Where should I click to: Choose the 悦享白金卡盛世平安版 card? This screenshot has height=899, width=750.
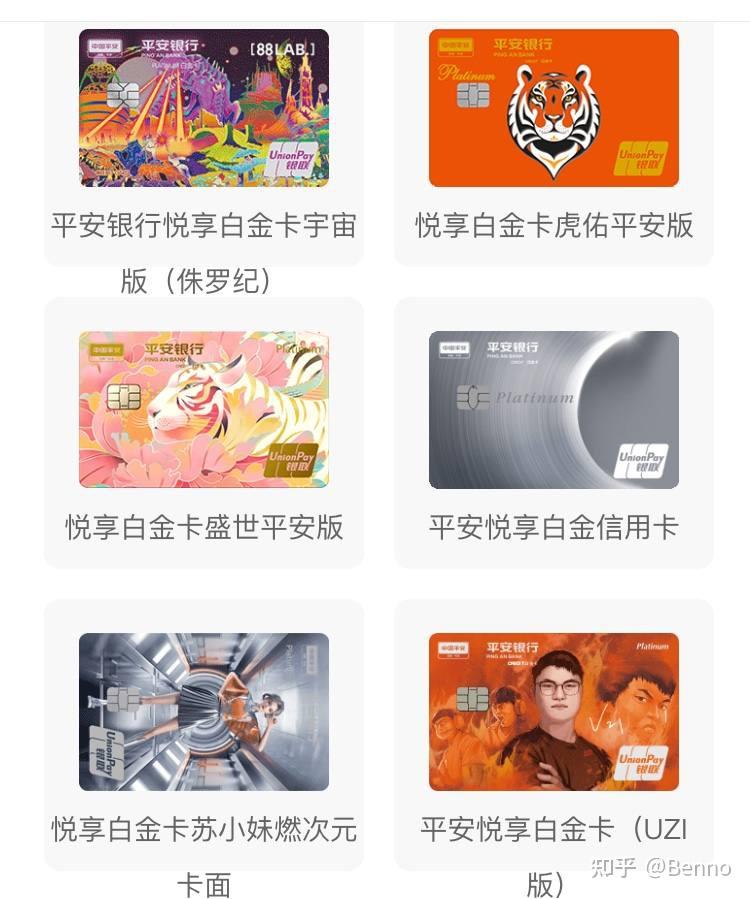204,410
